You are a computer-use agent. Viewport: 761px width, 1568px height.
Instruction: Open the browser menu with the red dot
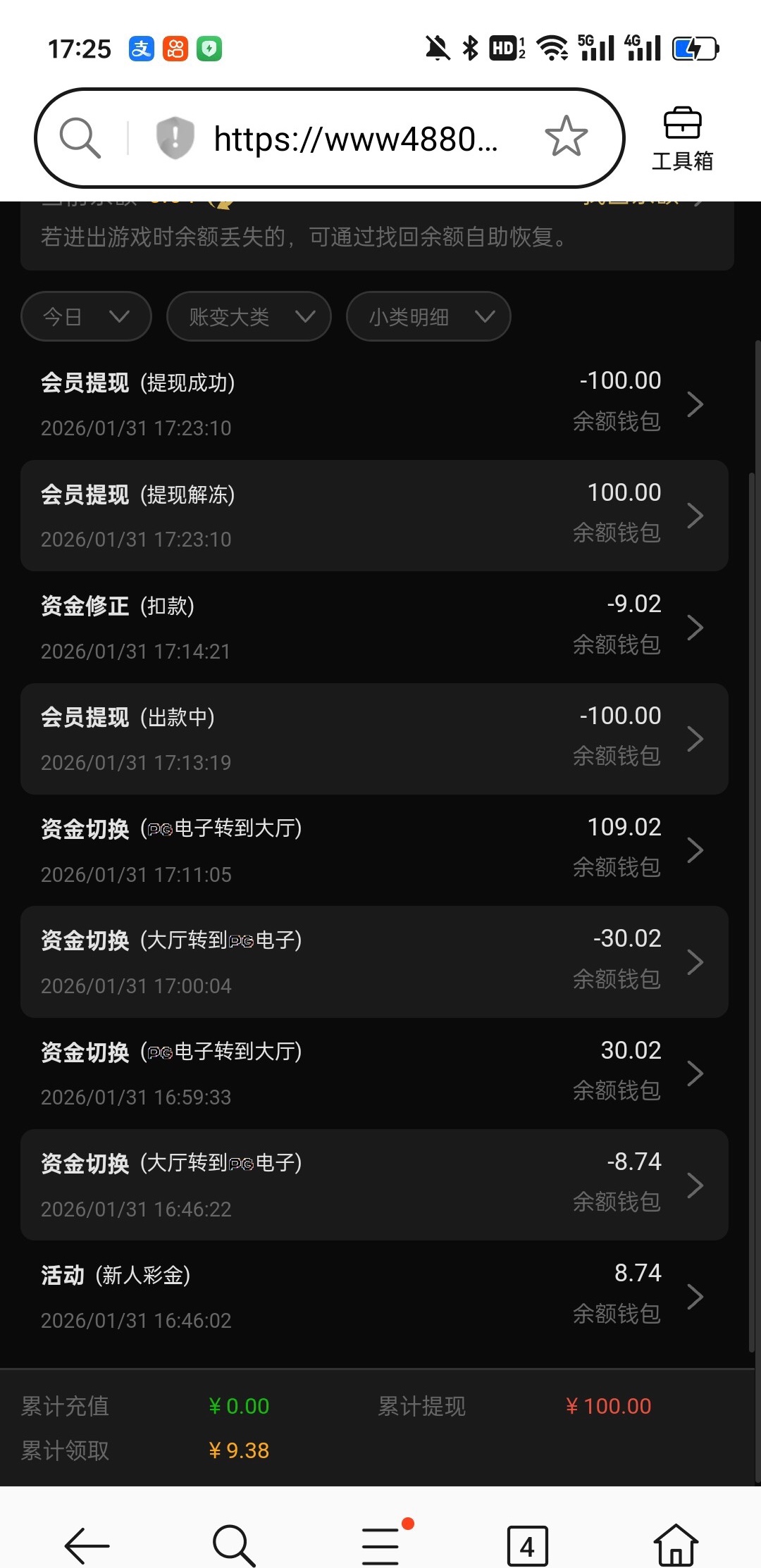381,1545
